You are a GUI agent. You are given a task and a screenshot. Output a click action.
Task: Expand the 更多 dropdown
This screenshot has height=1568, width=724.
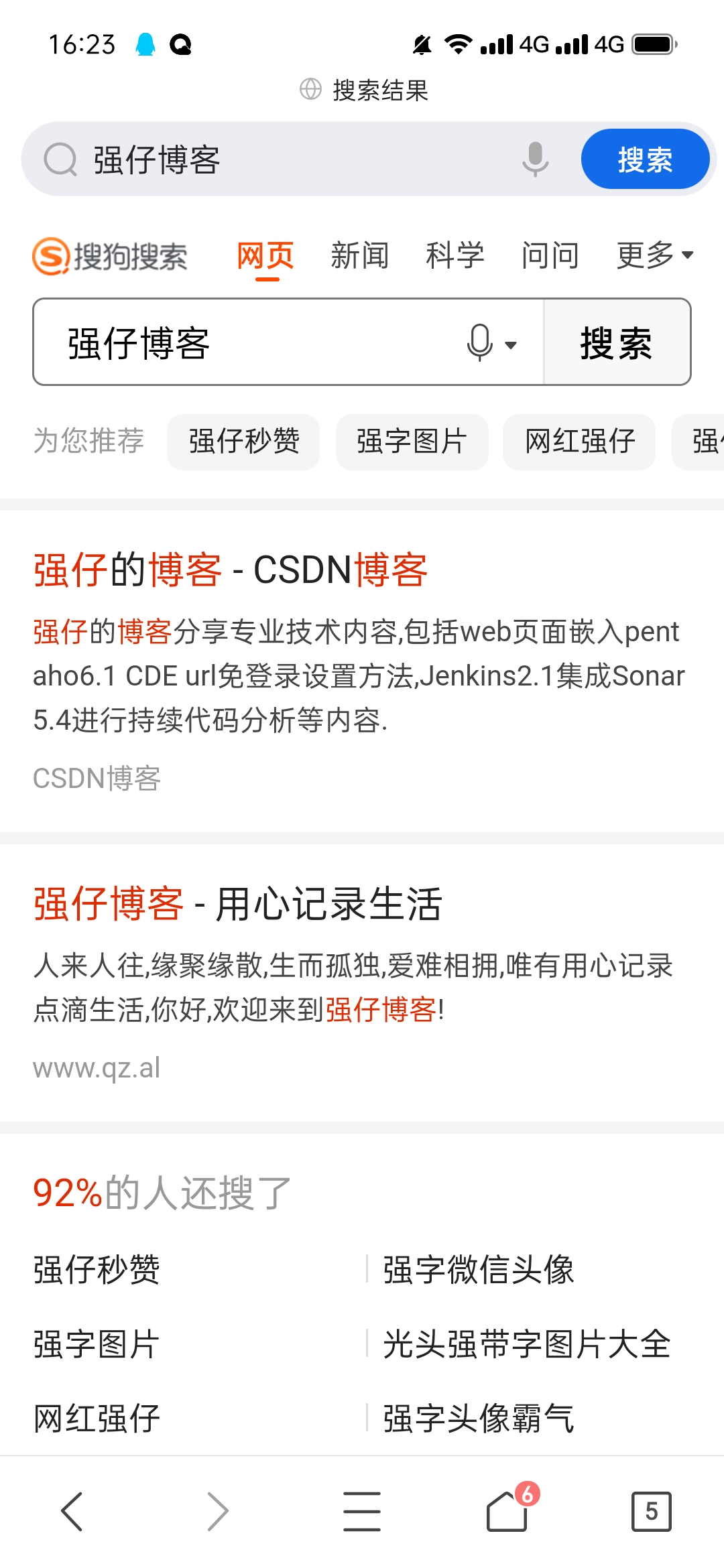point(654,255)
